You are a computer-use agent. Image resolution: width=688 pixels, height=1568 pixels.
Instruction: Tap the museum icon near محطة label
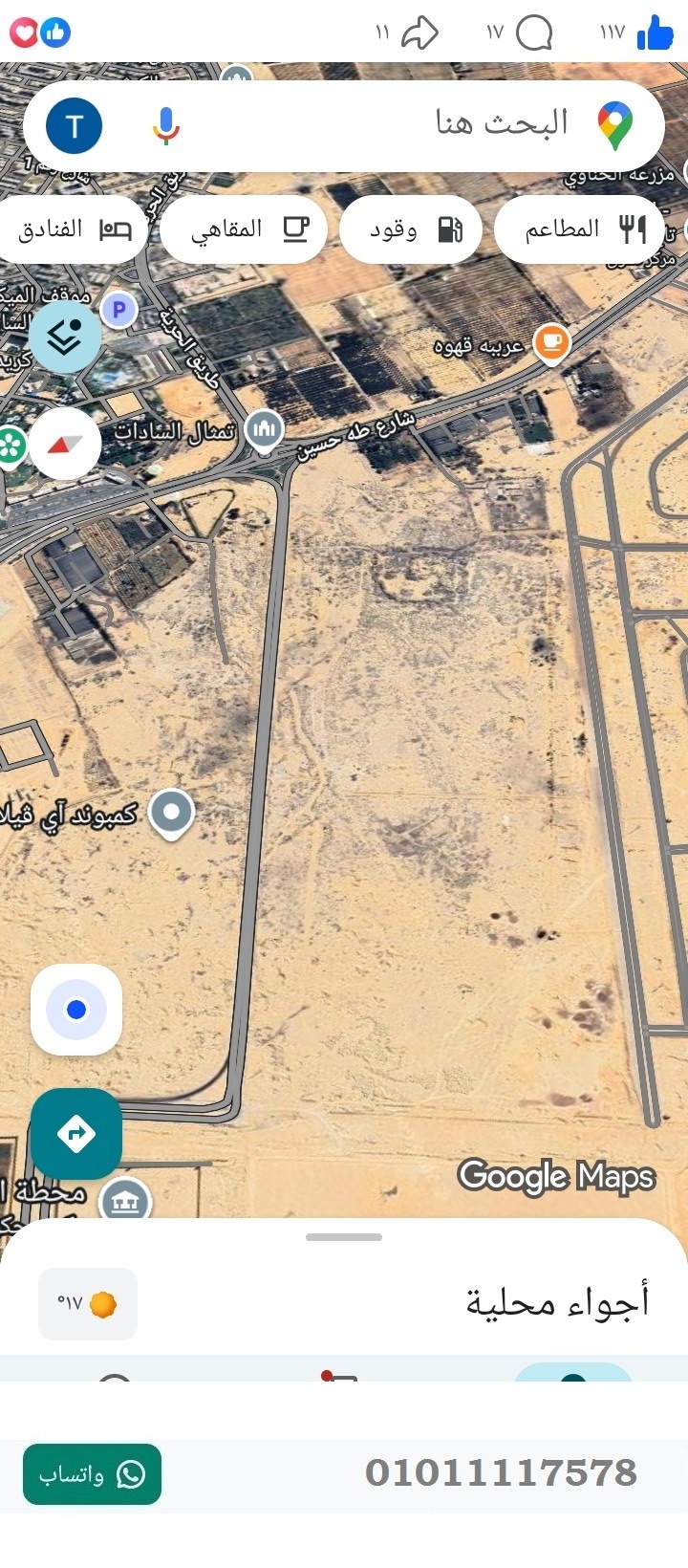(127, 1198)
